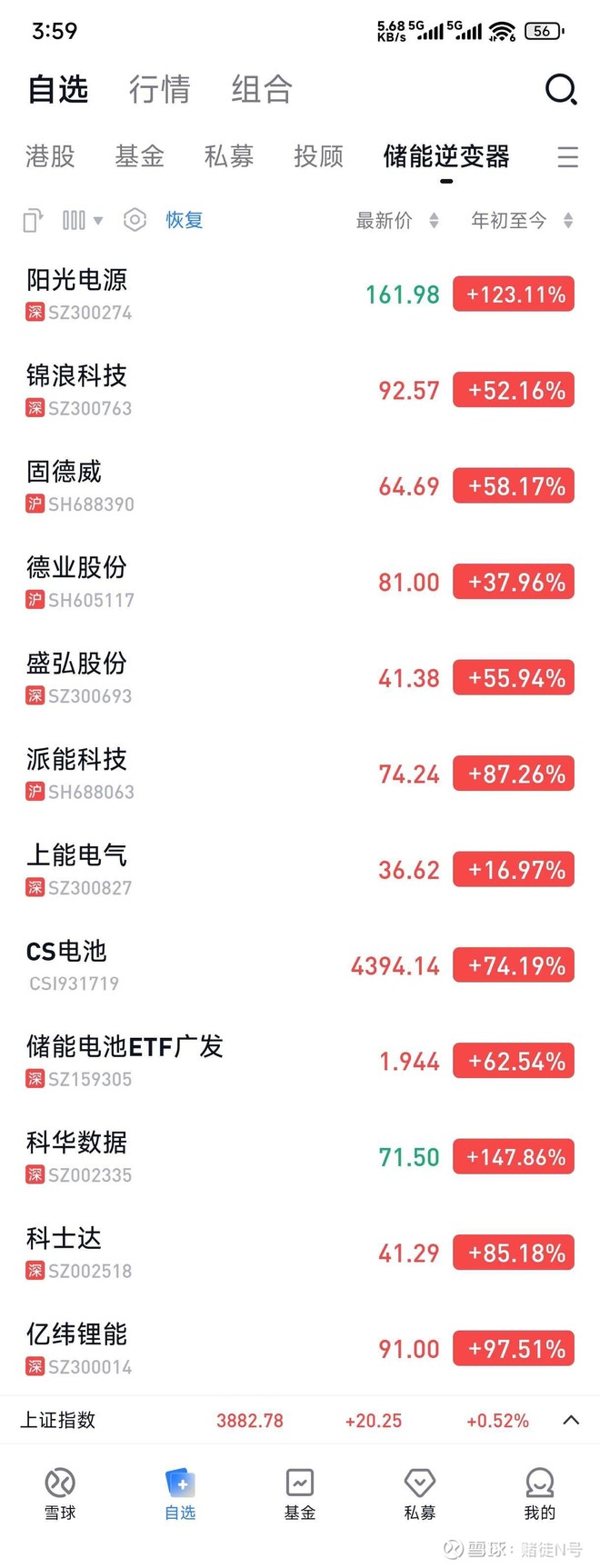The height and width of the screenshot is (1568, 600).
Task: Open the search magnifier icon
Action: coord(560,89)
